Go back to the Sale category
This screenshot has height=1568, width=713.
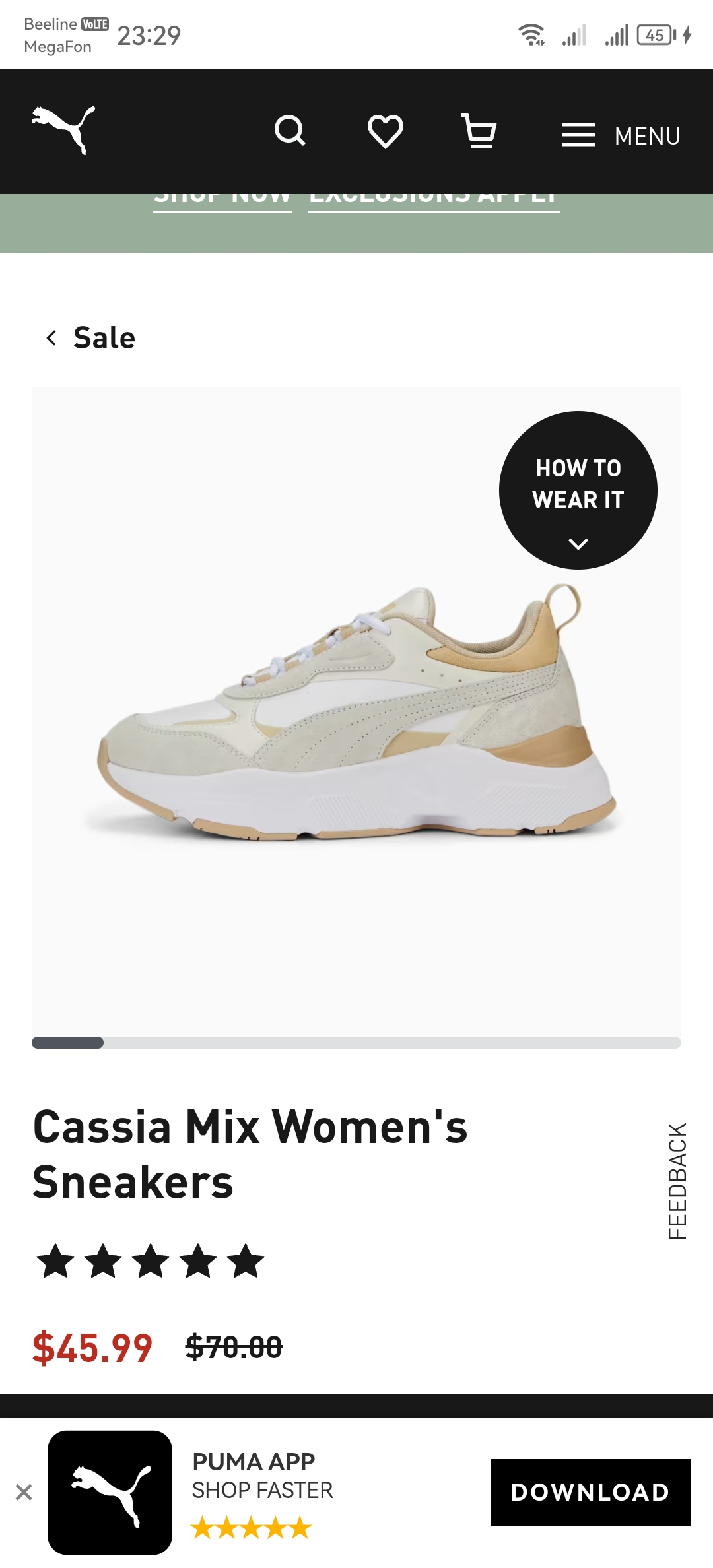point(90,338)
